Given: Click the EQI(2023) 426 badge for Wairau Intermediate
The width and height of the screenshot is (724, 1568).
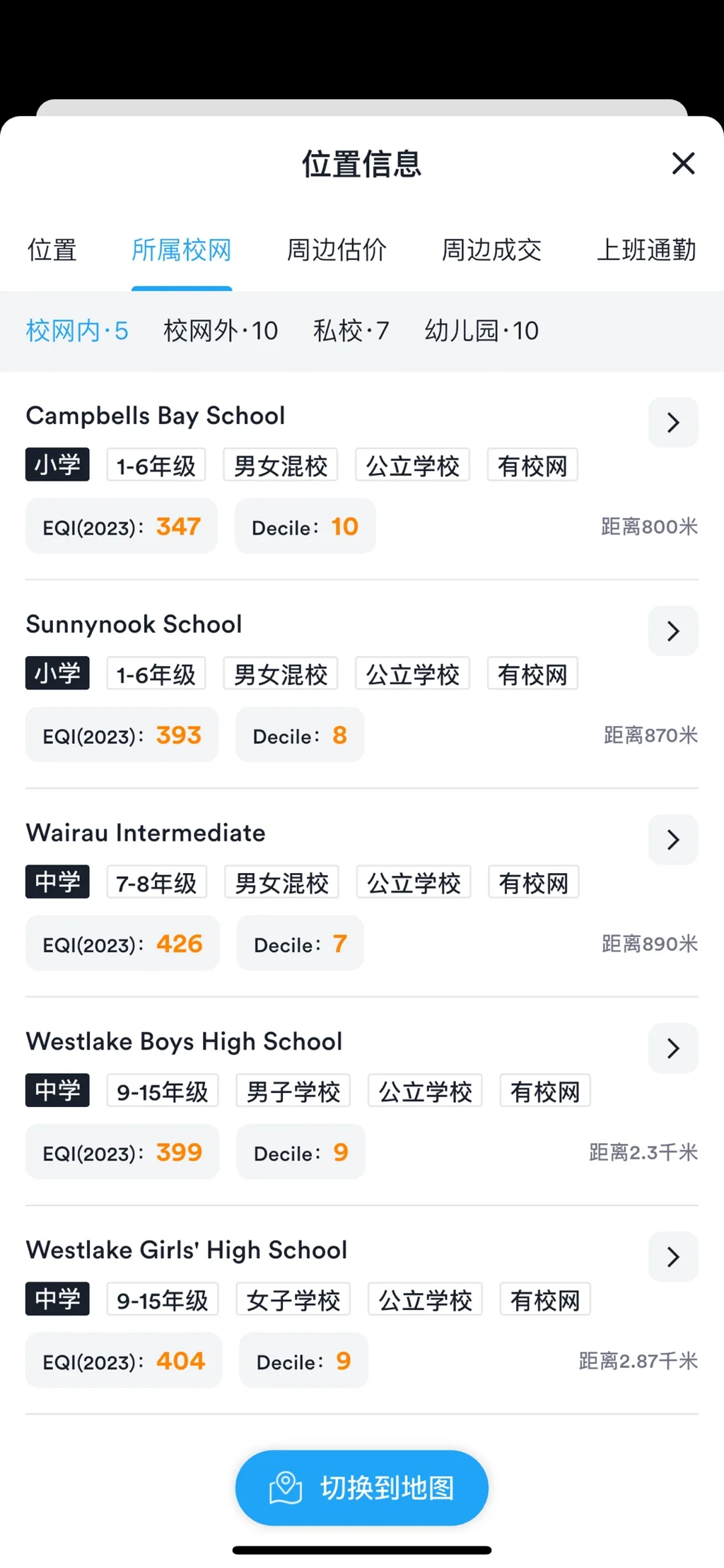Looking at the screenshot, I should [122, 943].
